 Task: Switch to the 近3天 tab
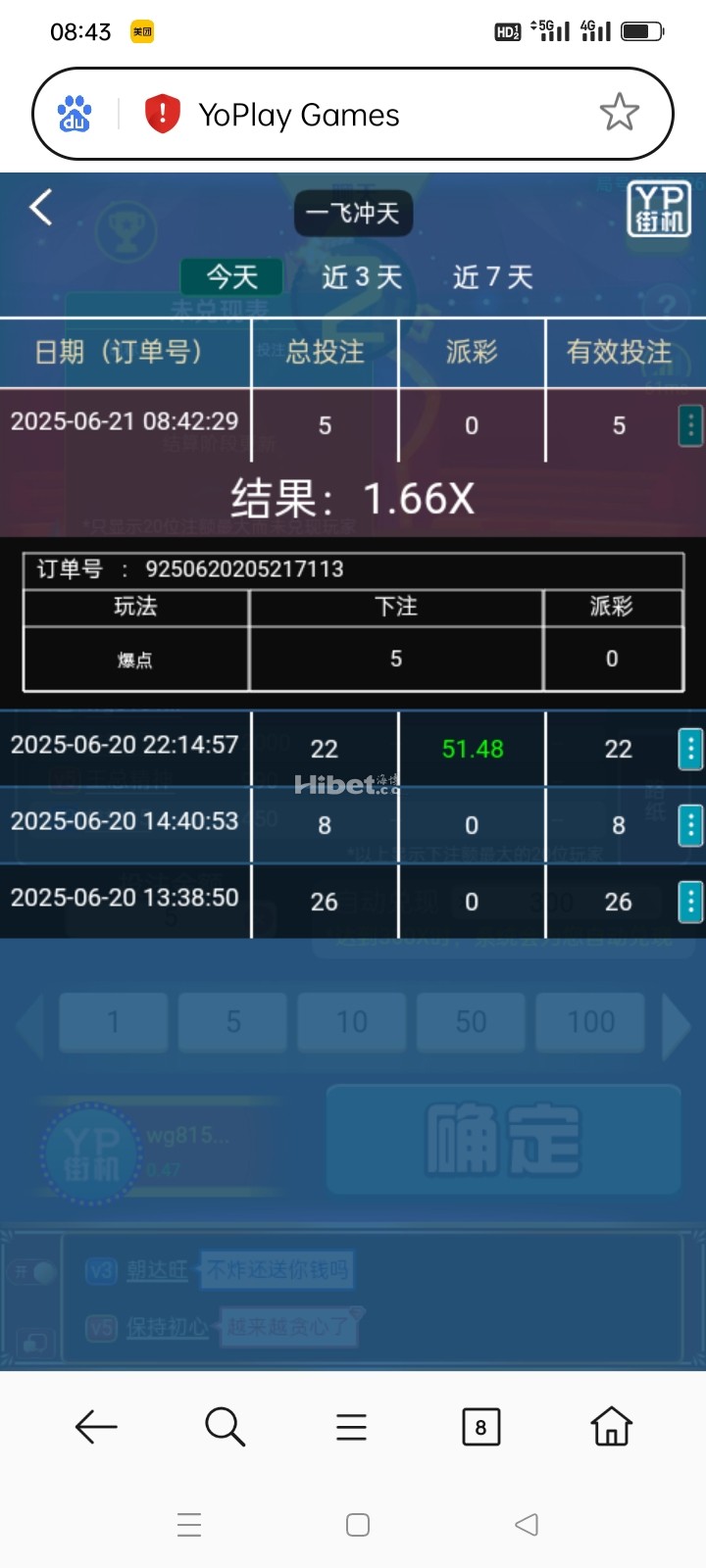[x=359, y=277]
